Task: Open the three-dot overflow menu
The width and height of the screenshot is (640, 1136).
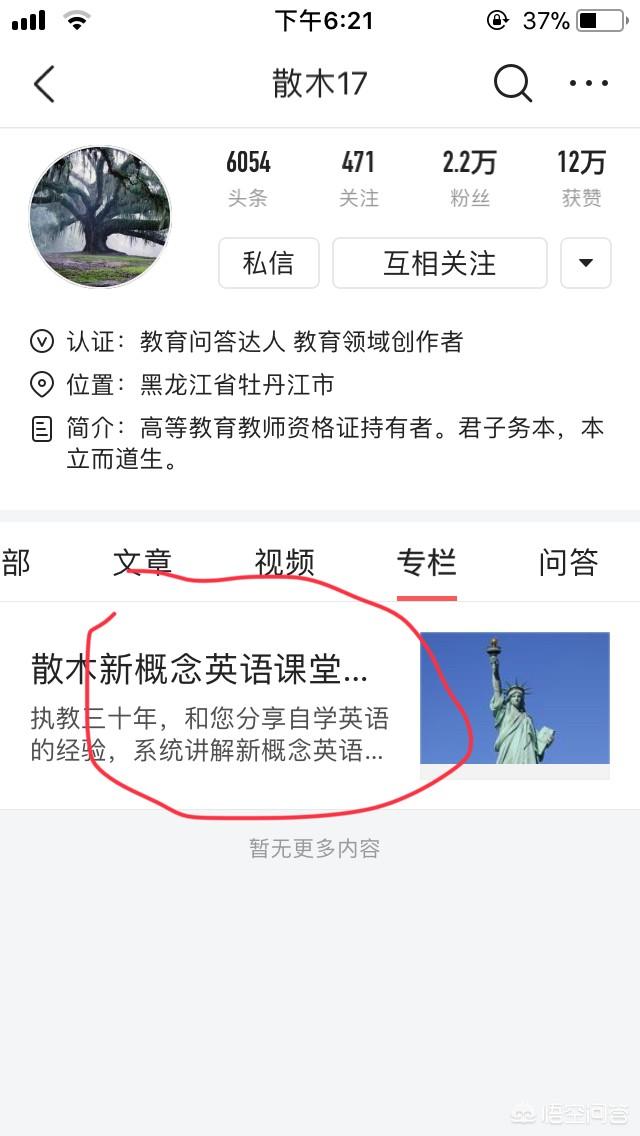Action: click(588, 84)
